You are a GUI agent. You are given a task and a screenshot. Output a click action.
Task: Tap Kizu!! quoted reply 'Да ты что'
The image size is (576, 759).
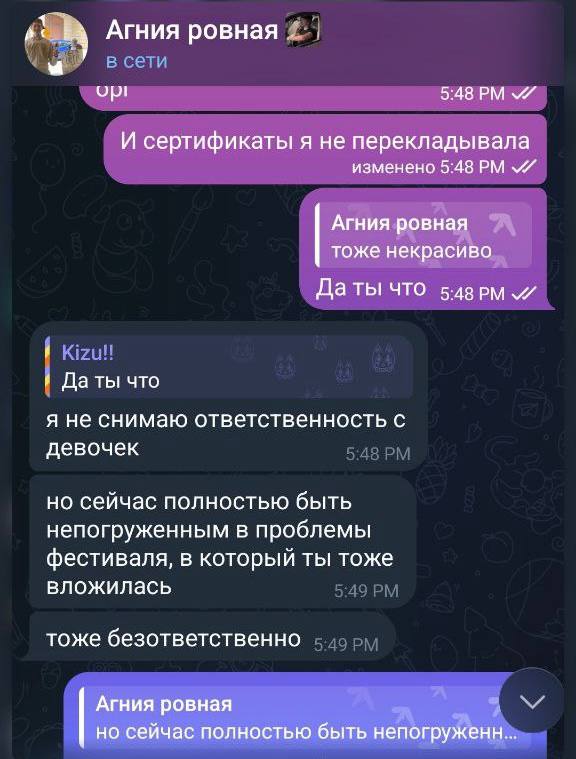pos(228,366)
